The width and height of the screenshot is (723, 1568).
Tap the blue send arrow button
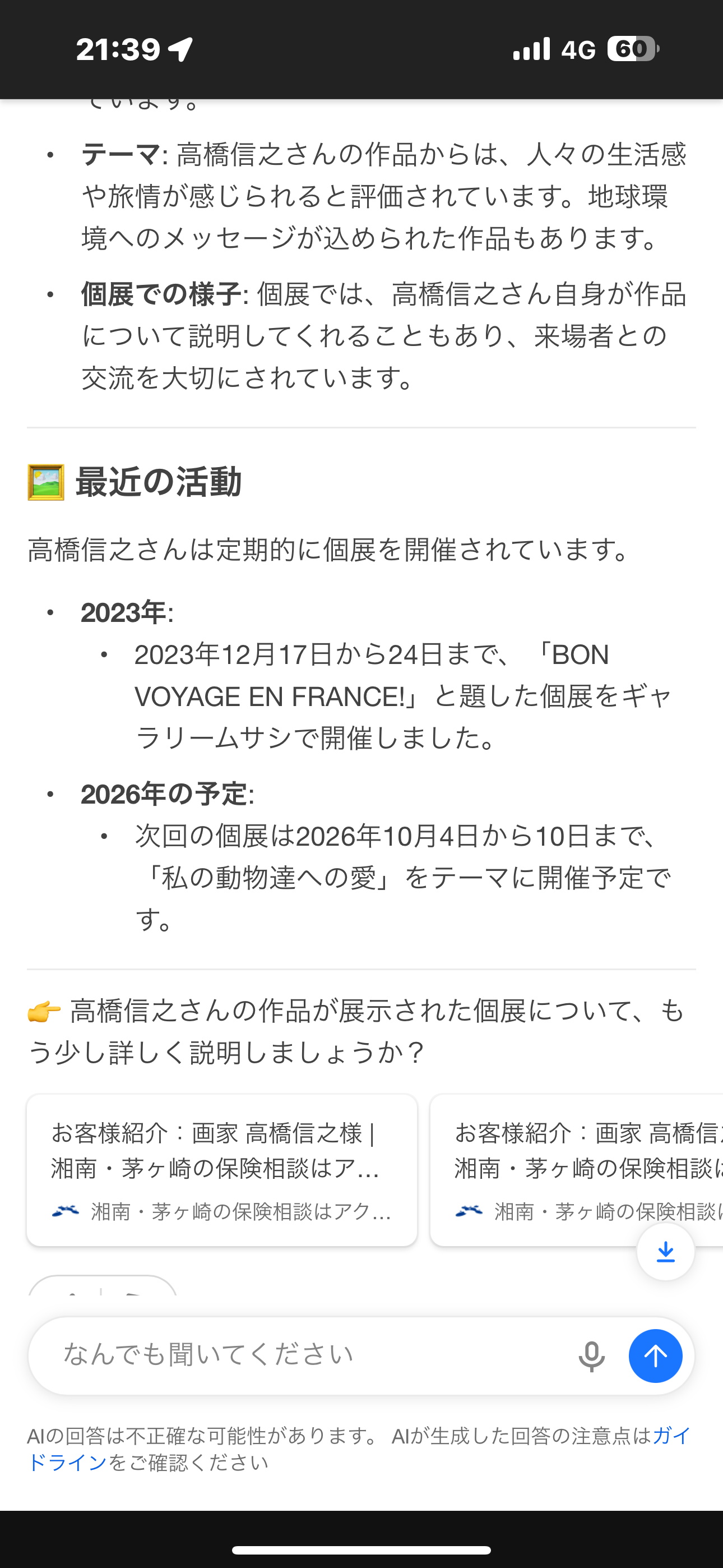[x=655, y=1356]
